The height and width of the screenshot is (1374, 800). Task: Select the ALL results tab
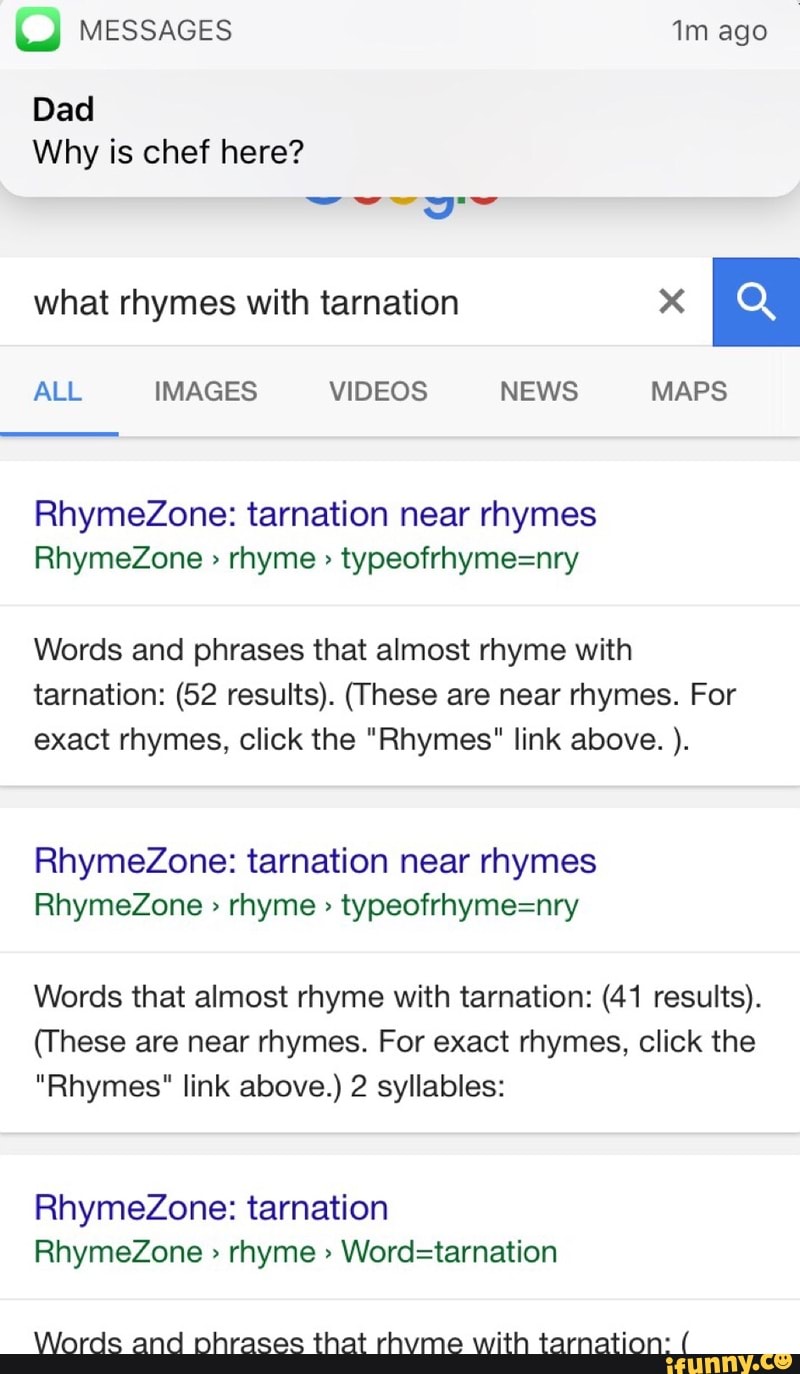pyautogui.click(x=58, y=391)
